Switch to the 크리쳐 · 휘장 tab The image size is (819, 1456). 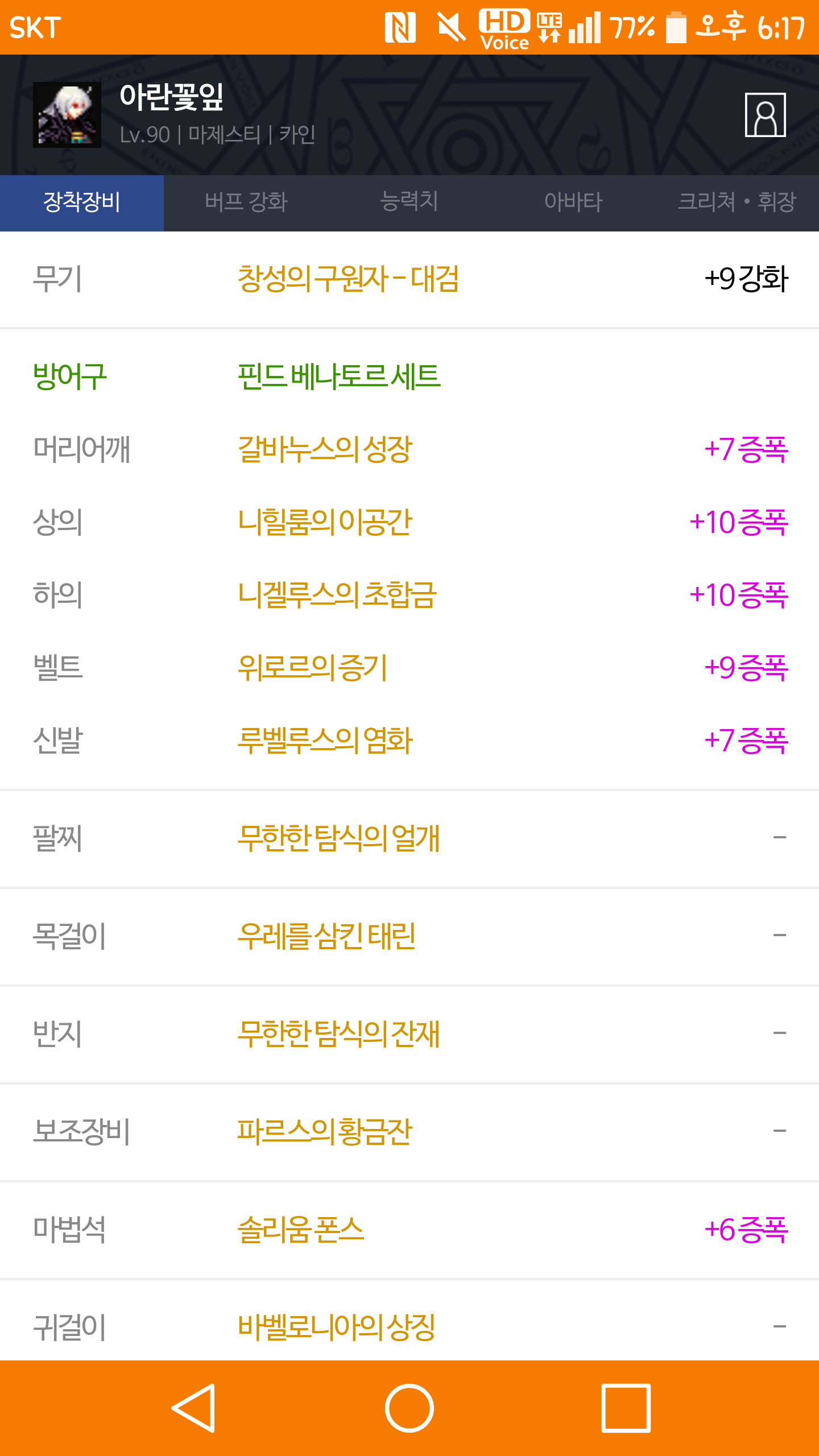(737, 202)
